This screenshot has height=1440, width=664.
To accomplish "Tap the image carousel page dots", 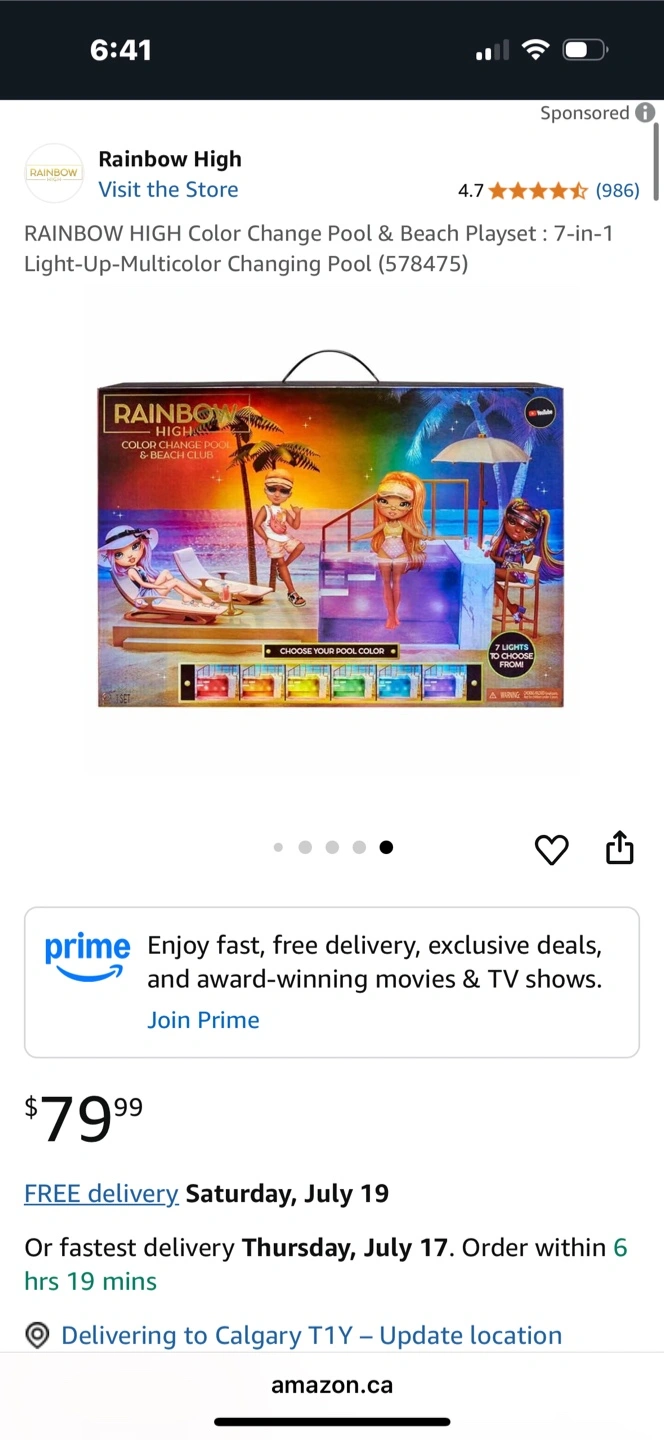I will 332,847.
